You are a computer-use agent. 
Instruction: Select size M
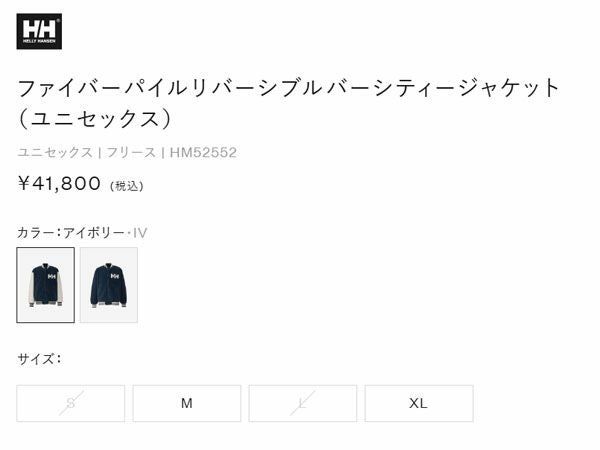tap(187, 403)
